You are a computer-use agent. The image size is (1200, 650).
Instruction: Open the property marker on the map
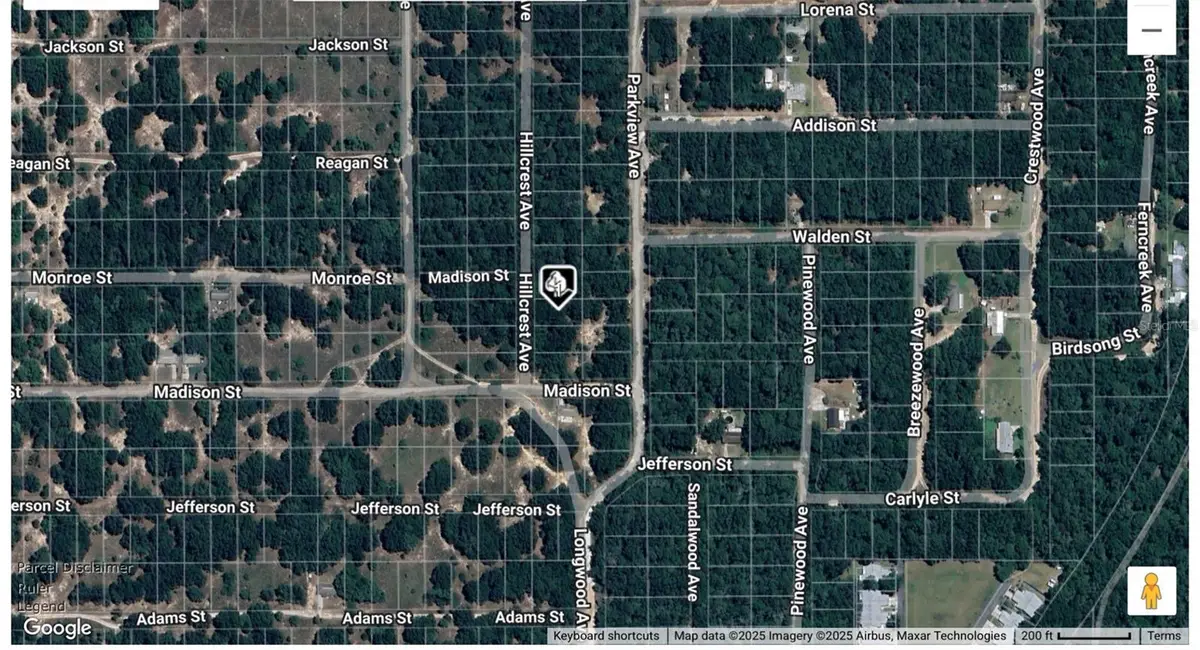pos(558,286)
